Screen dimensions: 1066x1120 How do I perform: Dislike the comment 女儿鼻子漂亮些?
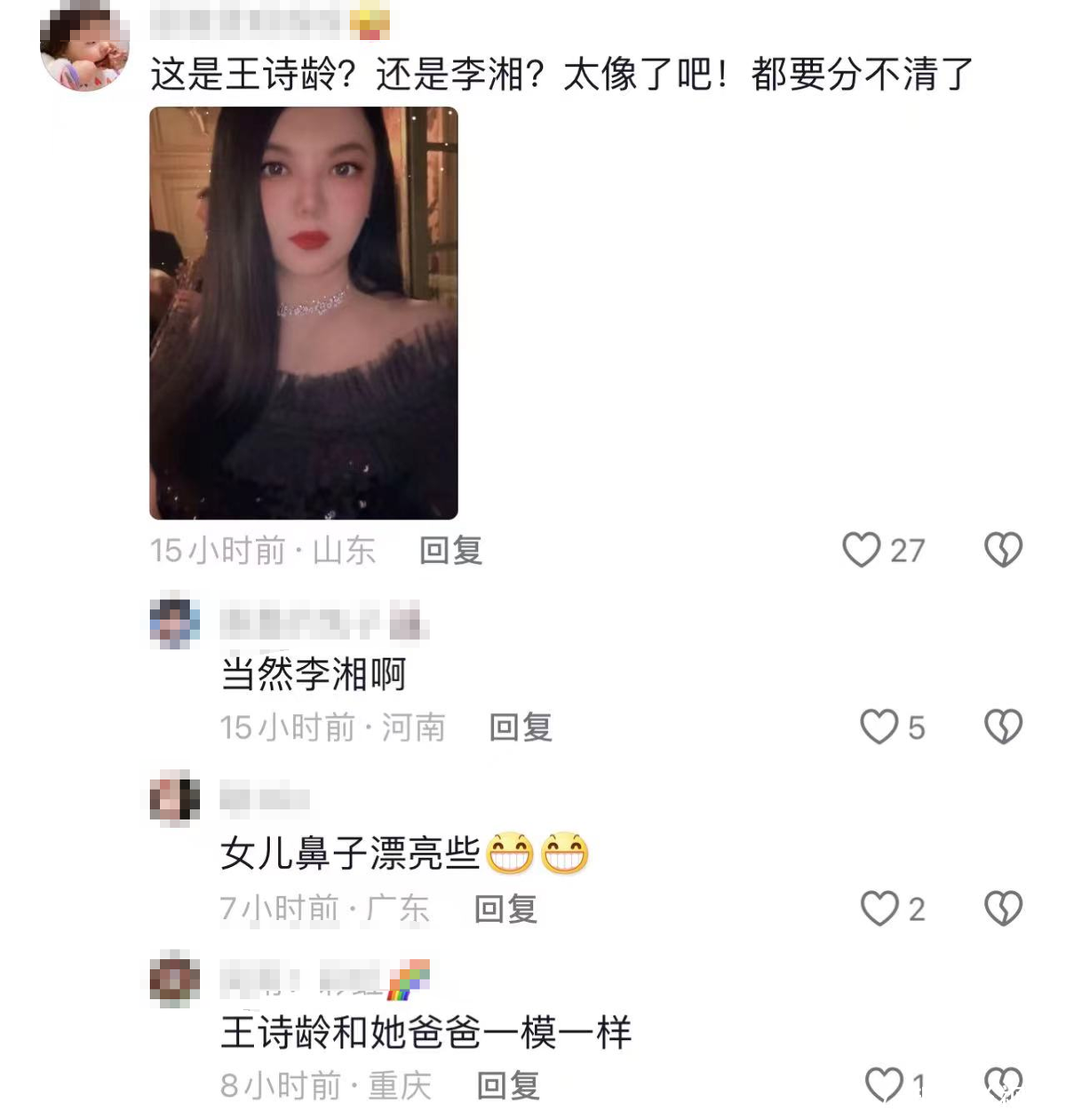1003,908
